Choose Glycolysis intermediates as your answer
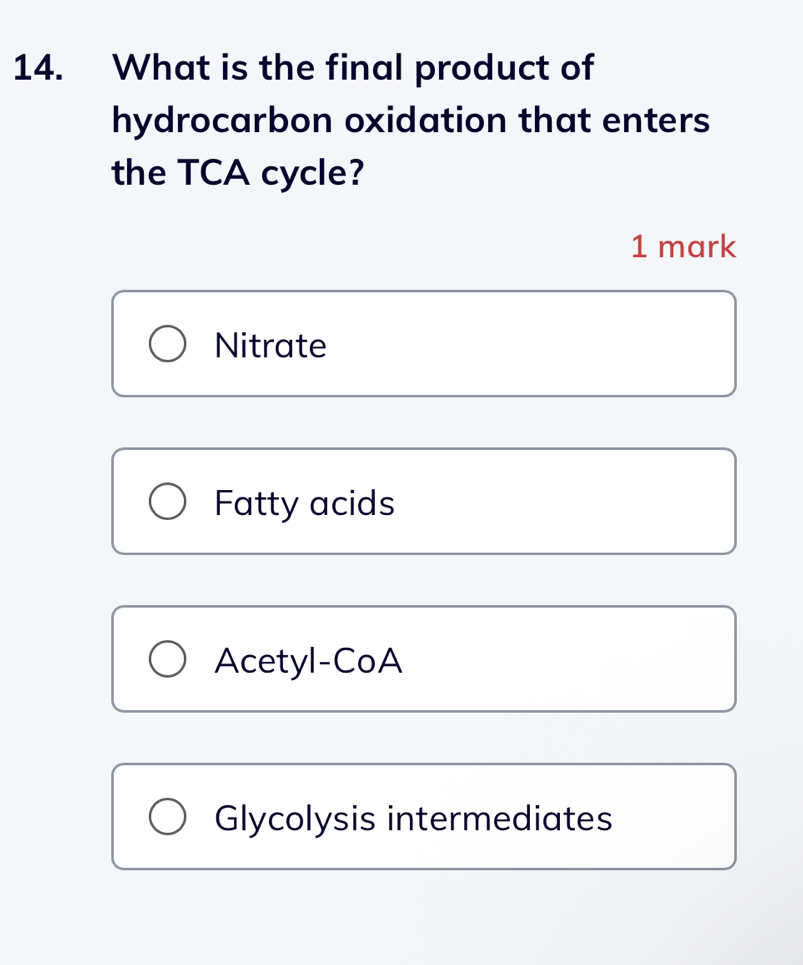Viewport: 803px width, 965px height. pos(423,816)
